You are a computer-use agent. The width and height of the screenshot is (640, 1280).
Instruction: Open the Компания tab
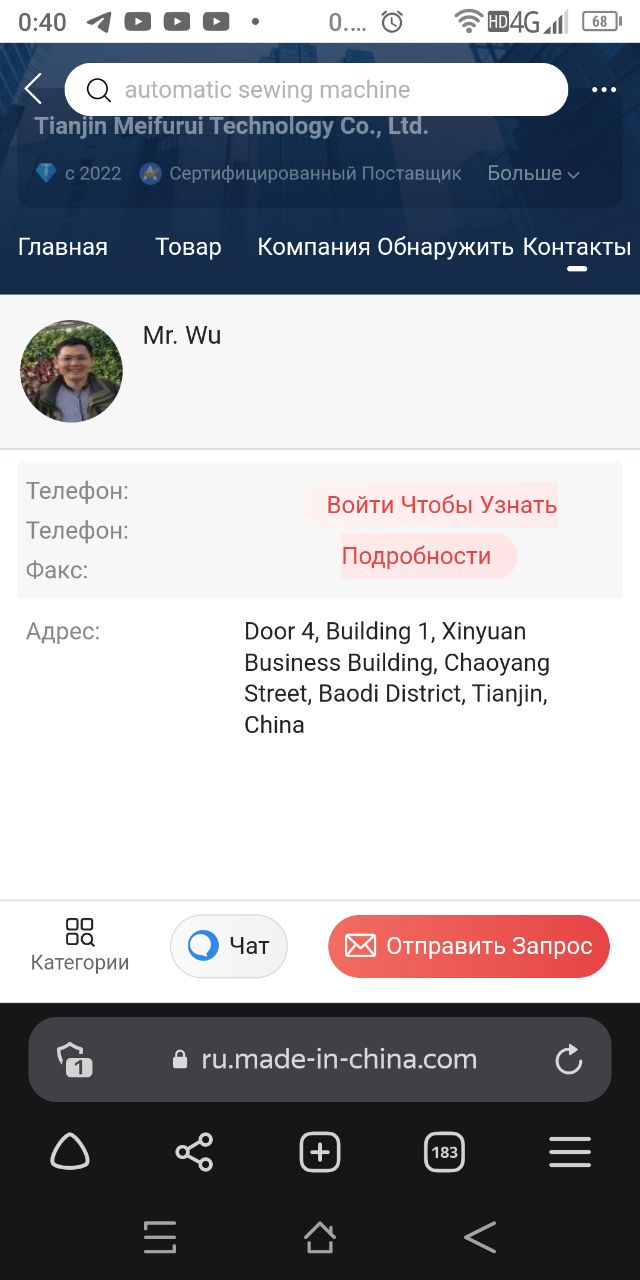point(314,247)
